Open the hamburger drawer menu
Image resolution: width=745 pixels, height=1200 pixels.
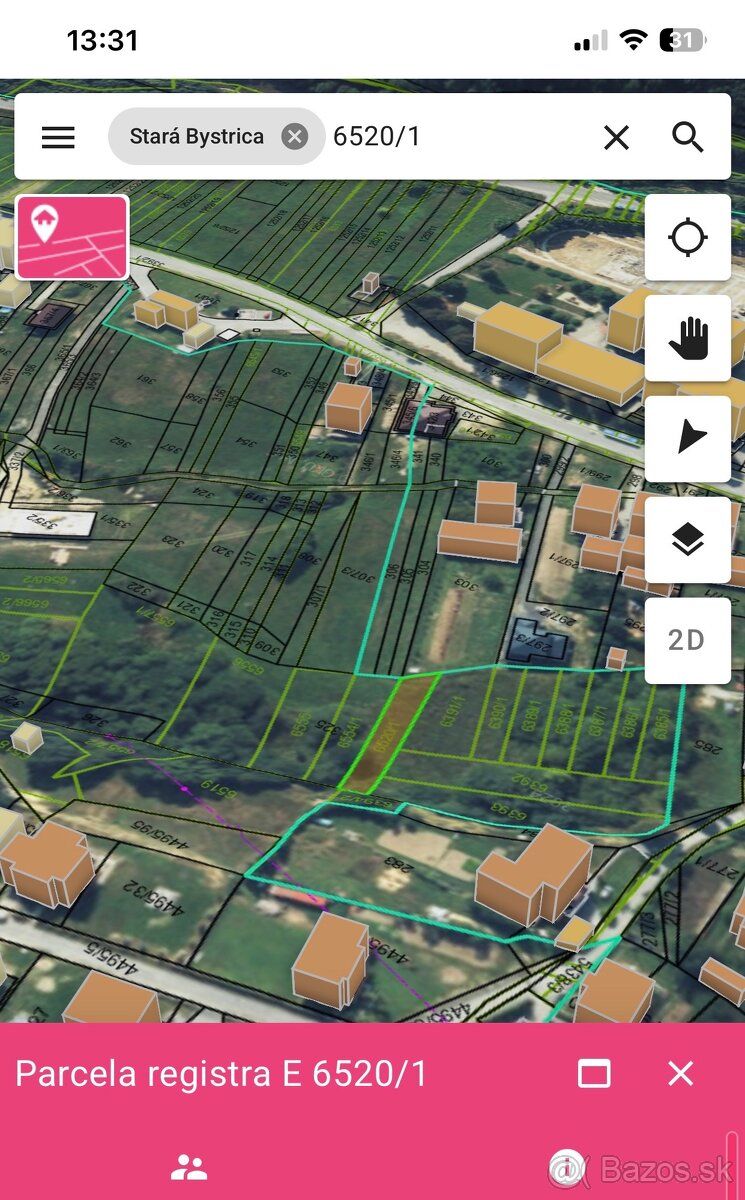(58, 137)
